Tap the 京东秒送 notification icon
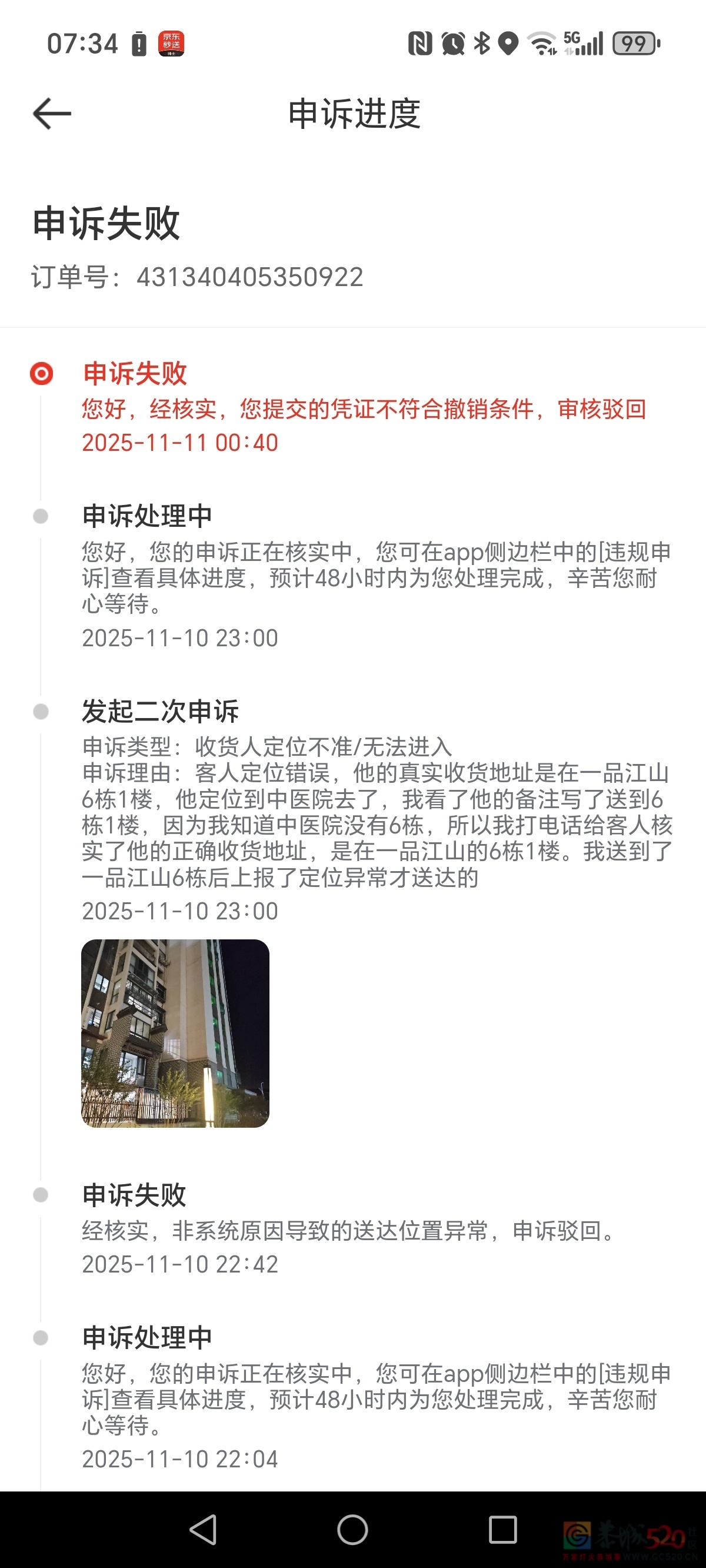 coord(172,42)
